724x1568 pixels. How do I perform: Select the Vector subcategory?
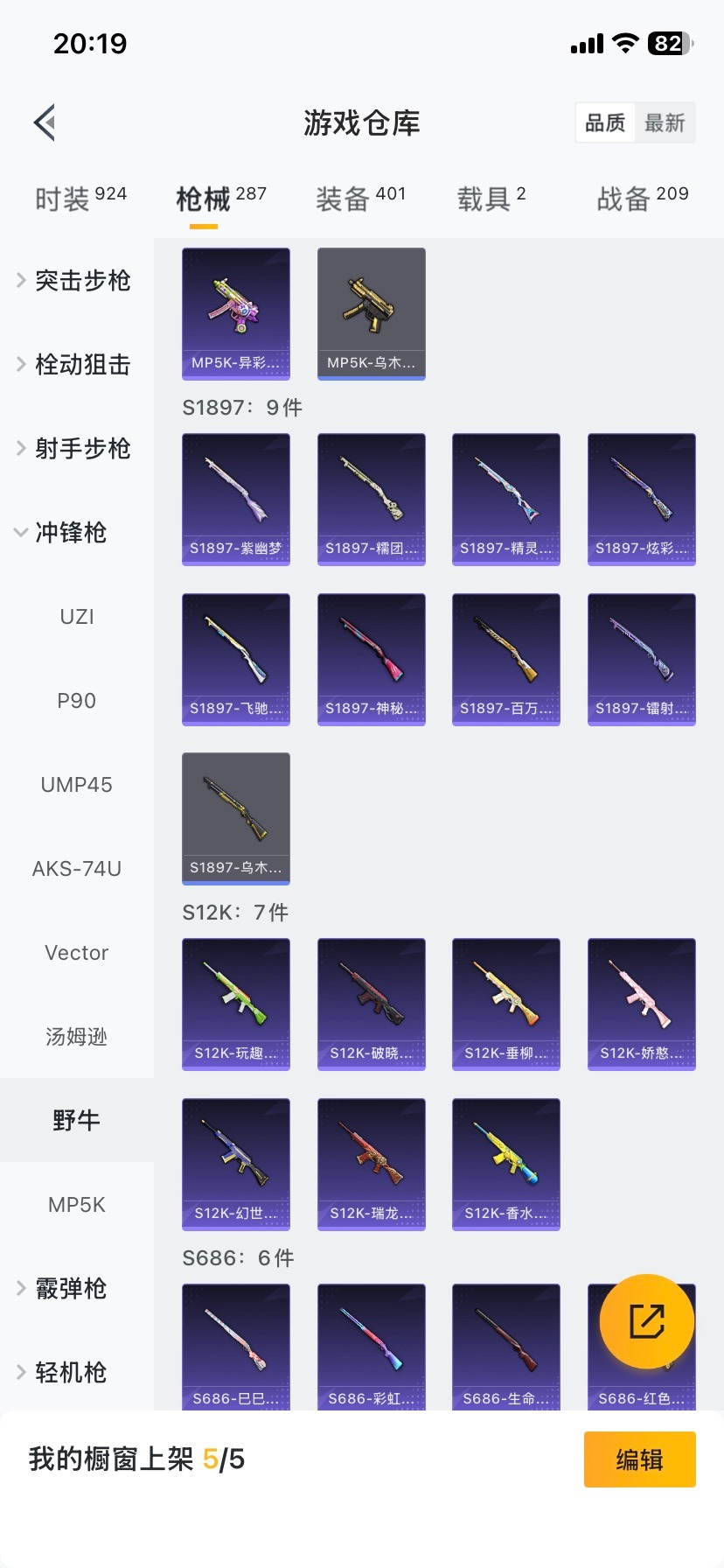point(77,953)
